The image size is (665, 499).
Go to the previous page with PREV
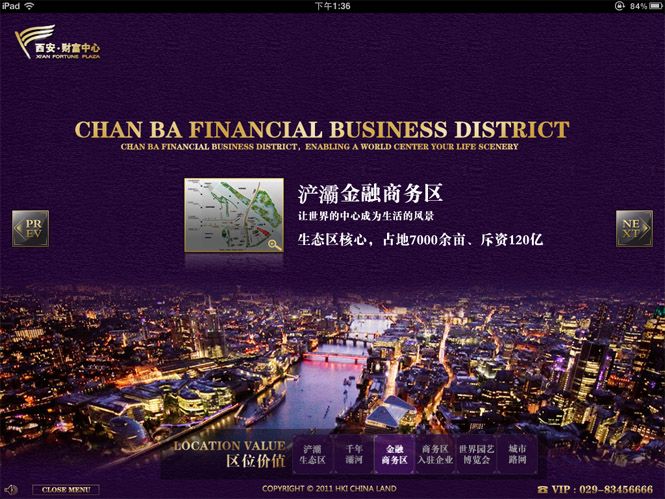click(x=29, y=229)
